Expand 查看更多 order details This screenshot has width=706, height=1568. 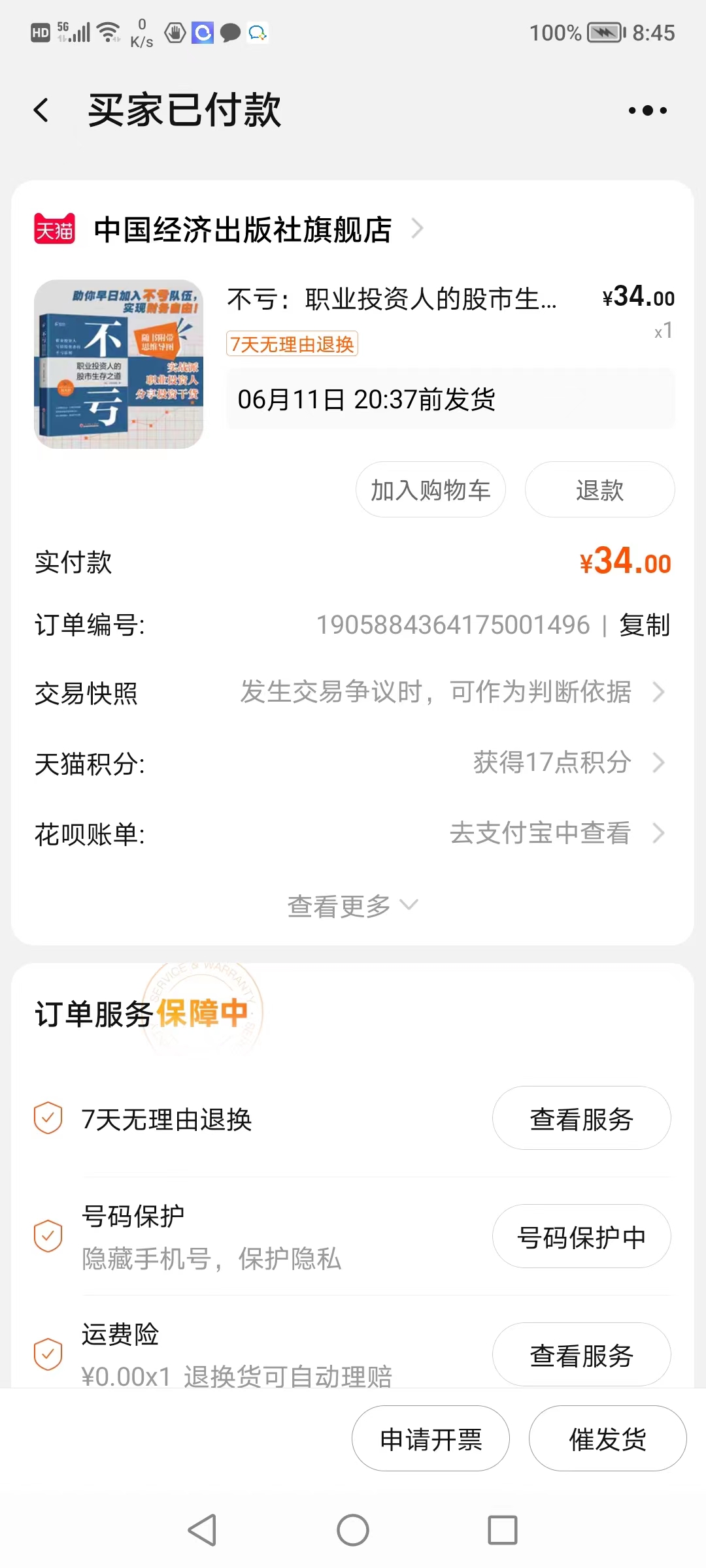pyautogui.click(x=352, y=906)
